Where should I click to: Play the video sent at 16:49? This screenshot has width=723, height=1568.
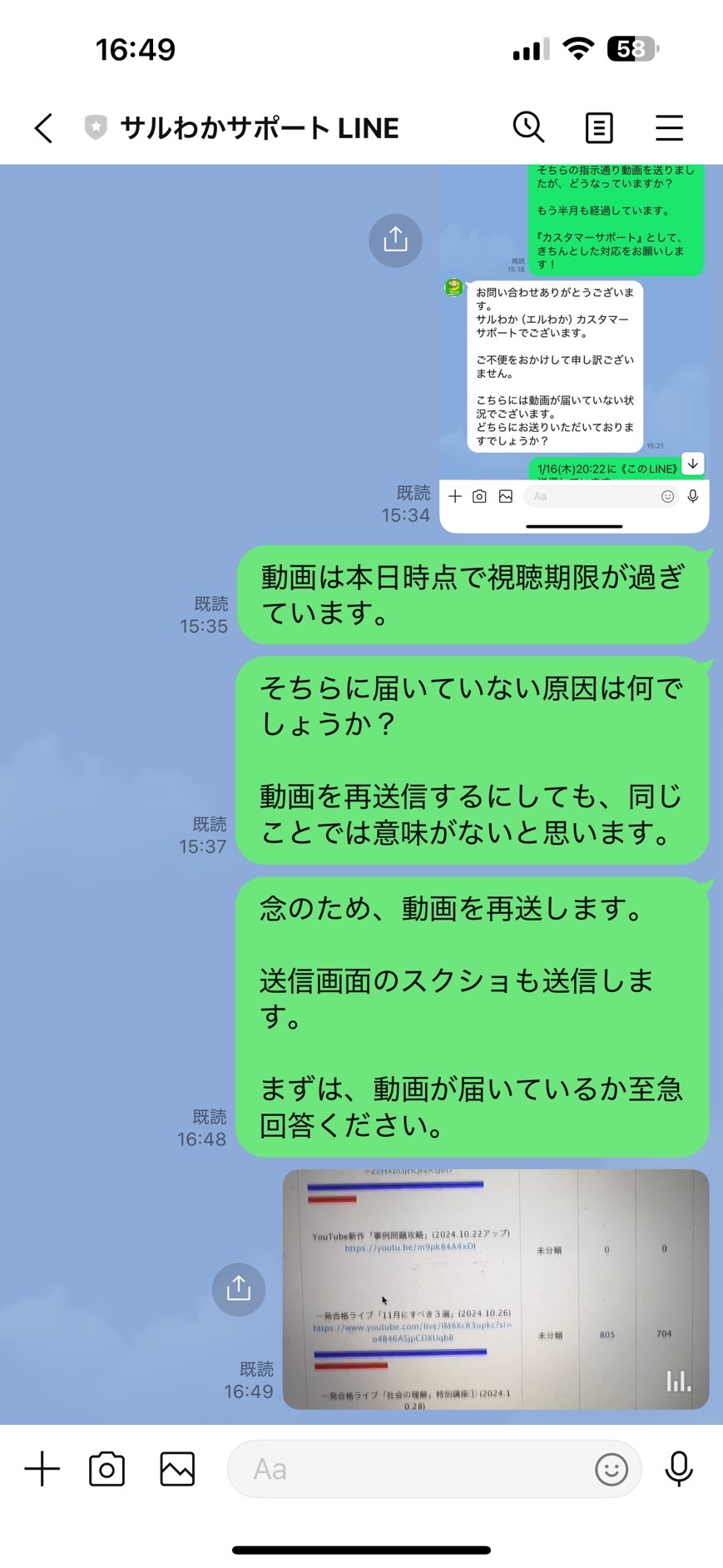496,1289
